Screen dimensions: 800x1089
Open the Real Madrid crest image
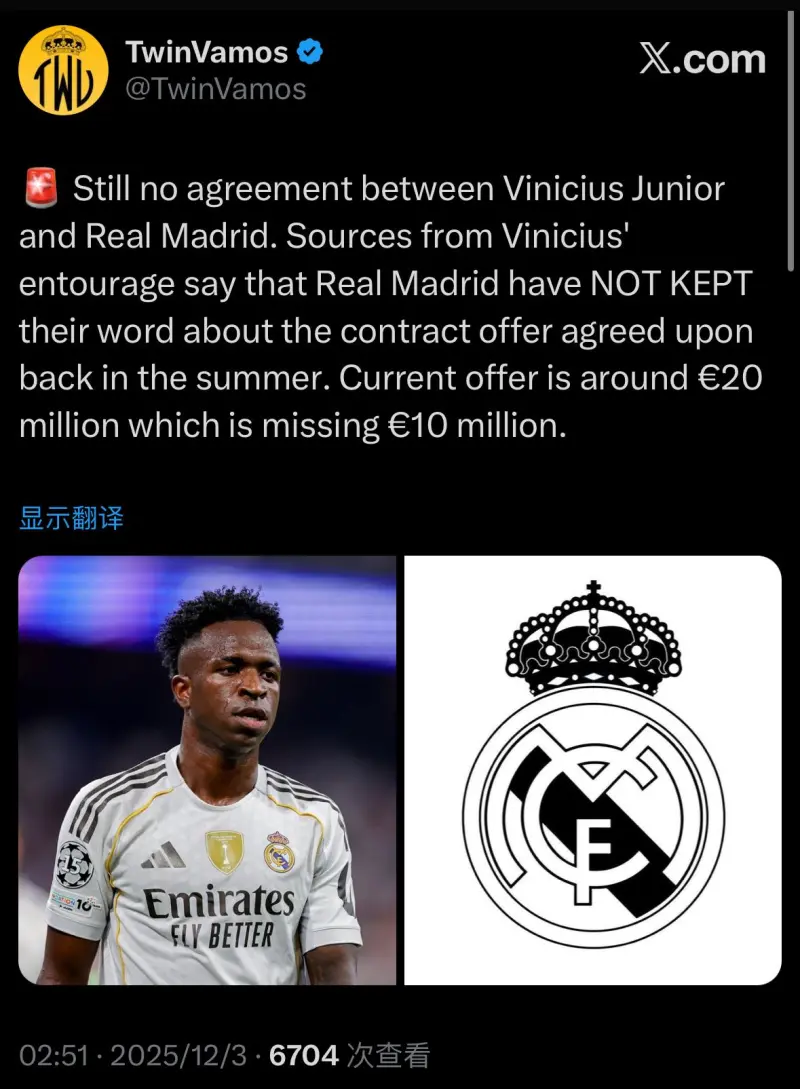pos(593,770)
